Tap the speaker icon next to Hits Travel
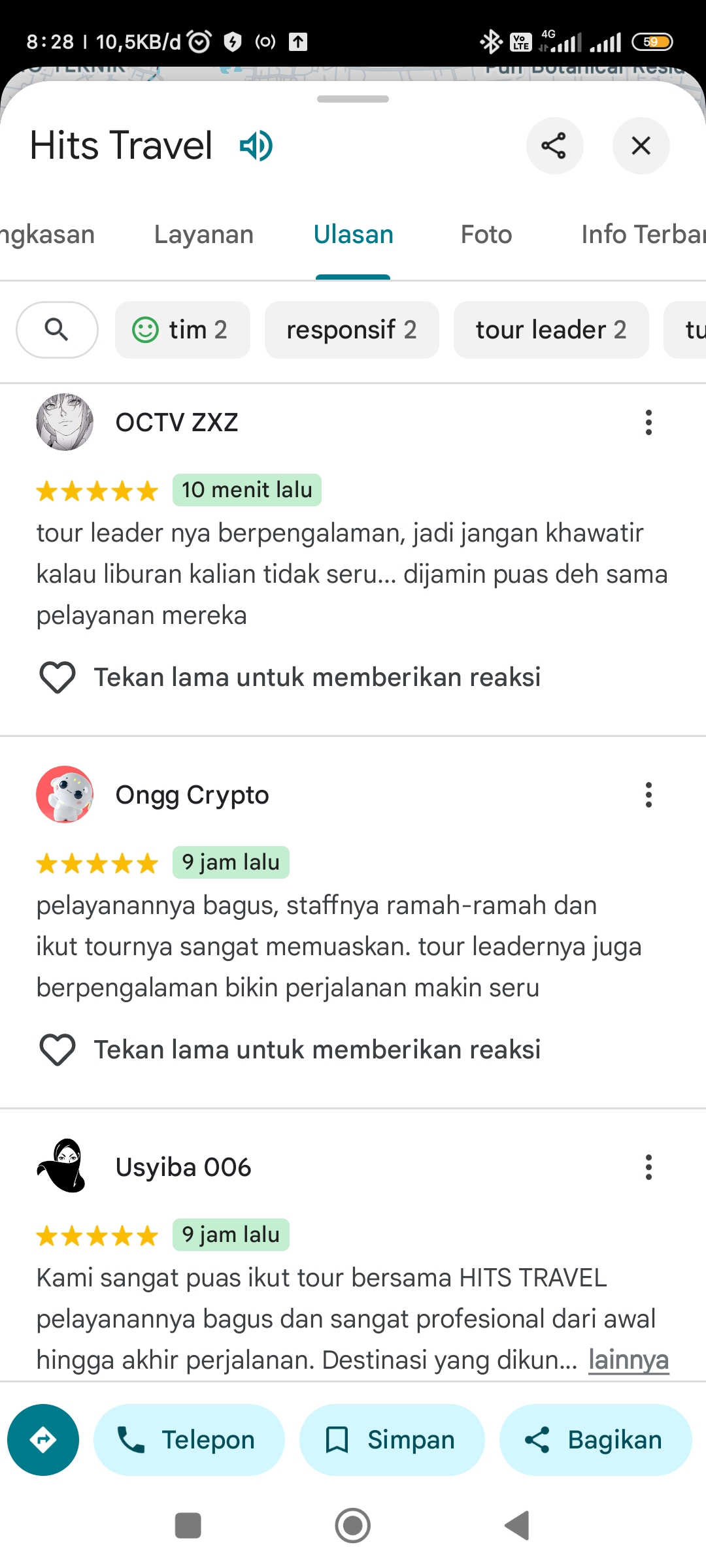The height and width of the screenshot is (1568, 706). 256,146
